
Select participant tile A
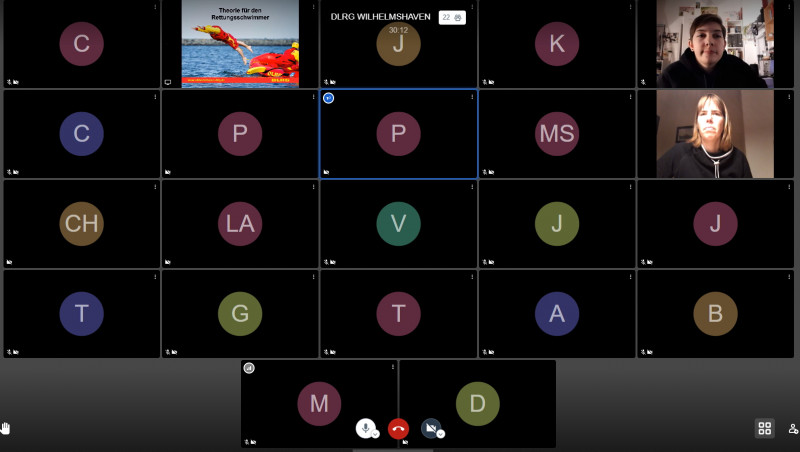point(556,314)
